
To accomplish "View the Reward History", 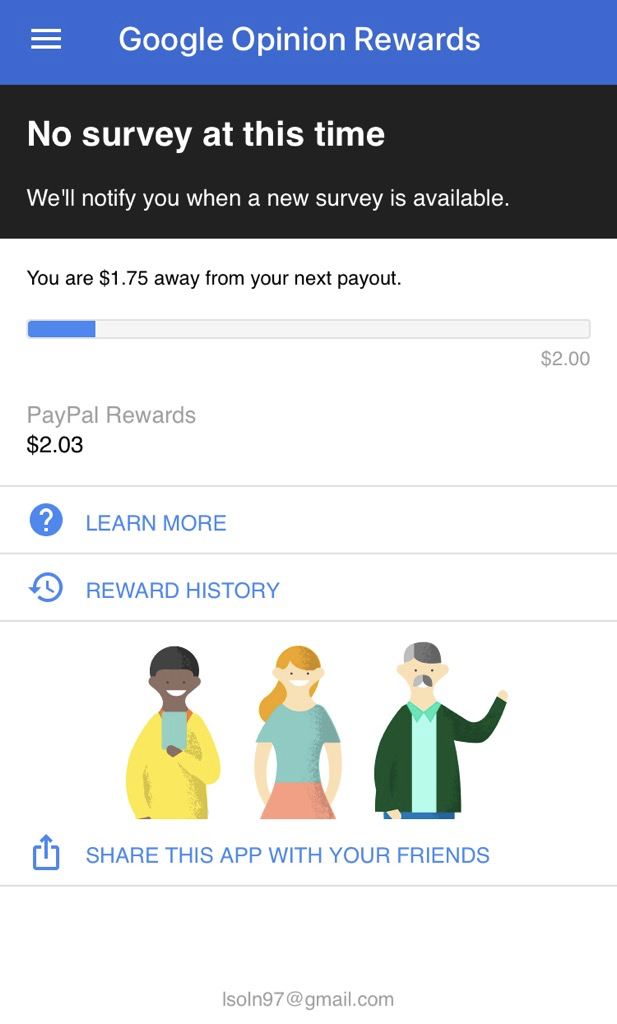I will click(x=182, y=590).
